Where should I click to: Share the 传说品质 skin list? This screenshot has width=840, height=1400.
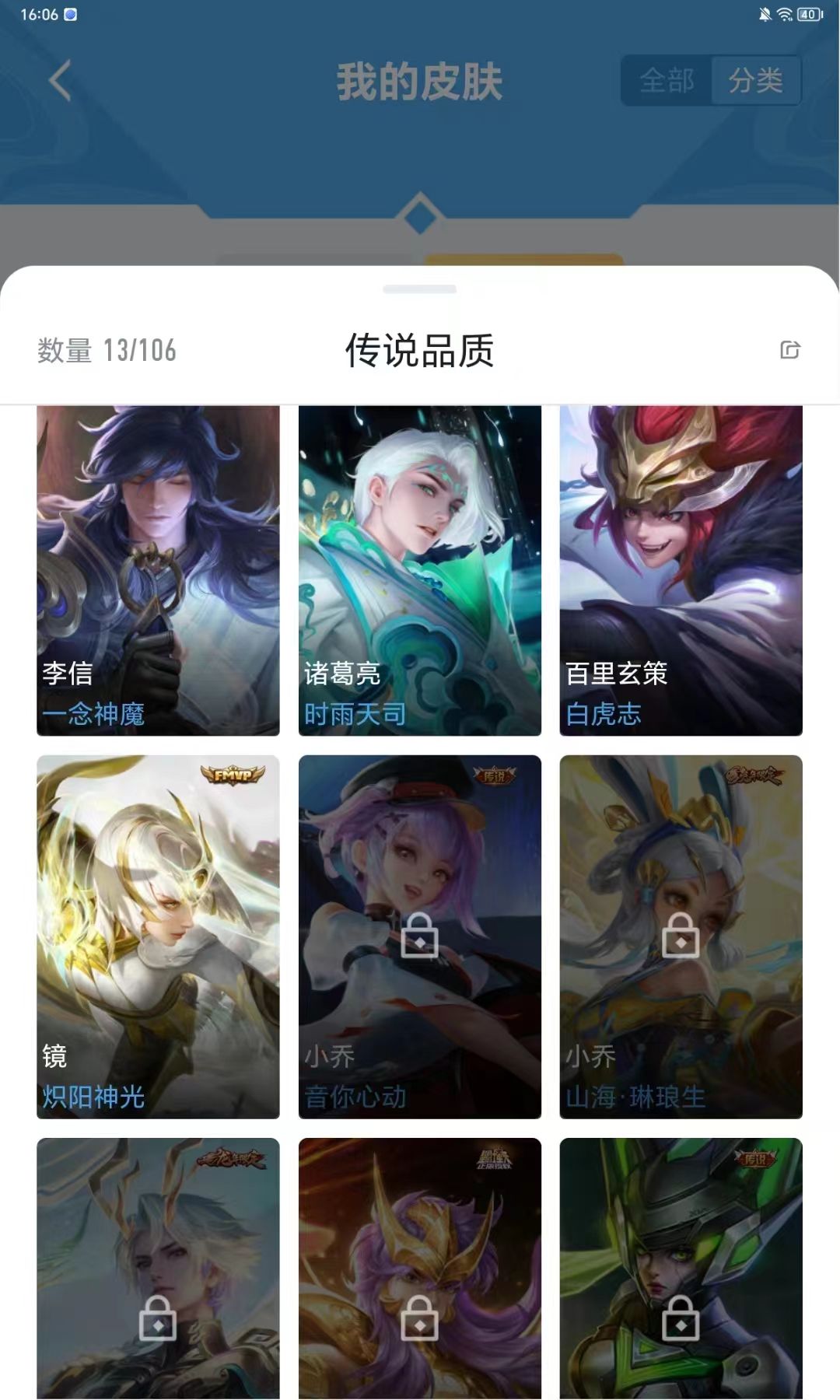click(789, 350)
